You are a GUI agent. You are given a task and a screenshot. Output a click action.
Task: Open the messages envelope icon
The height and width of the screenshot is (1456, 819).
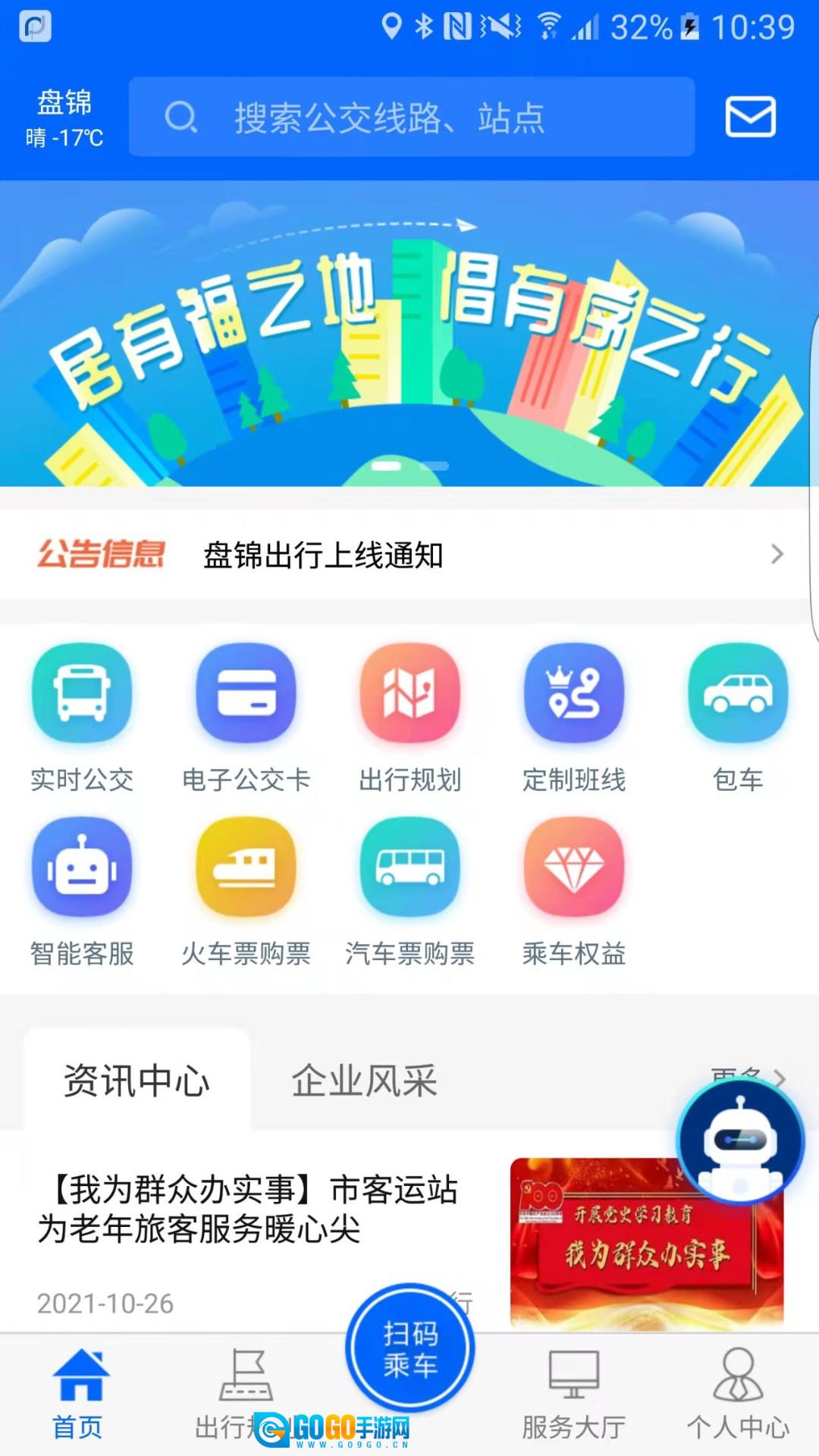pyautogui.click(x=750, y=117)
